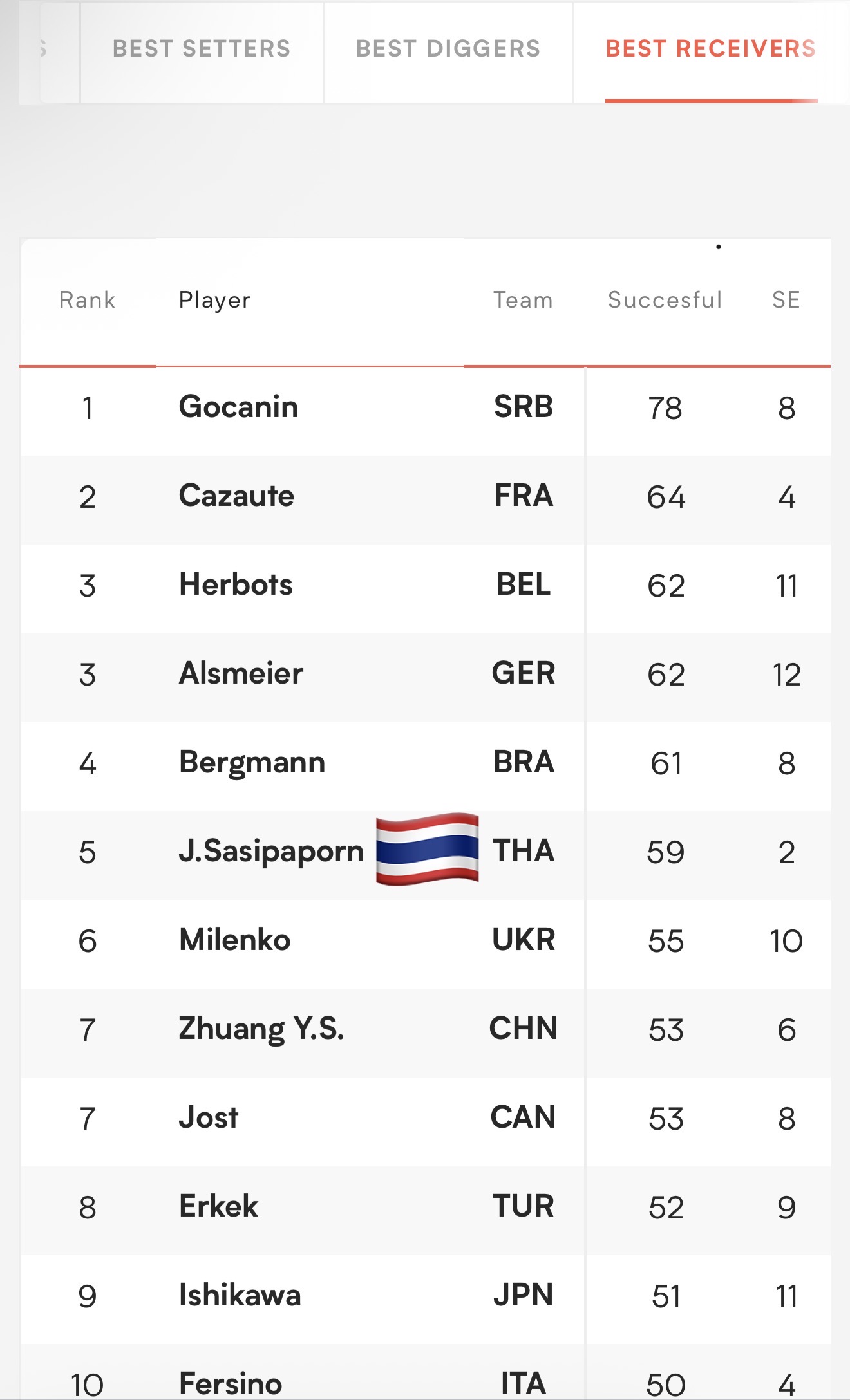The height and width of the screenshot is (1400, 850).
Task: Switch to the Best Setters tab
Action: tap(202, 49)
